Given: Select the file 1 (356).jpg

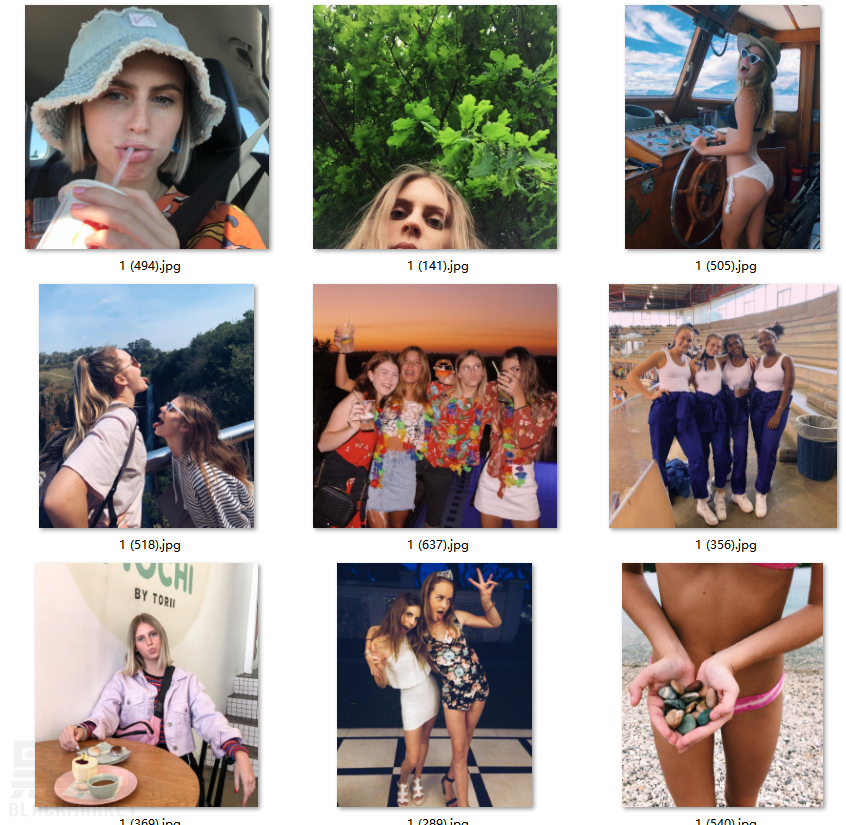Looking at the screenshot, I should [x=723, y=405].
